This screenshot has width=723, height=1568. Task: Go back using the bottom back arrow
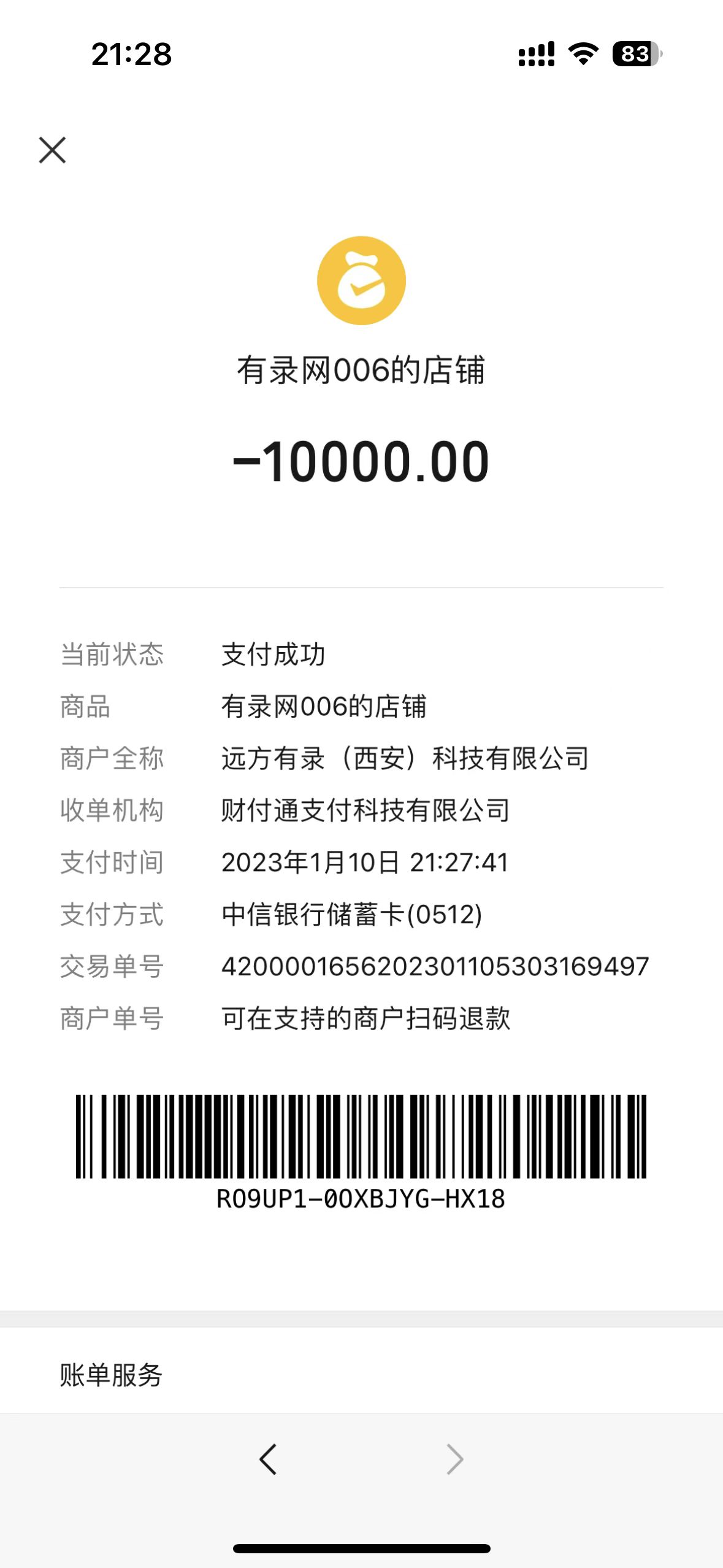268,1459
